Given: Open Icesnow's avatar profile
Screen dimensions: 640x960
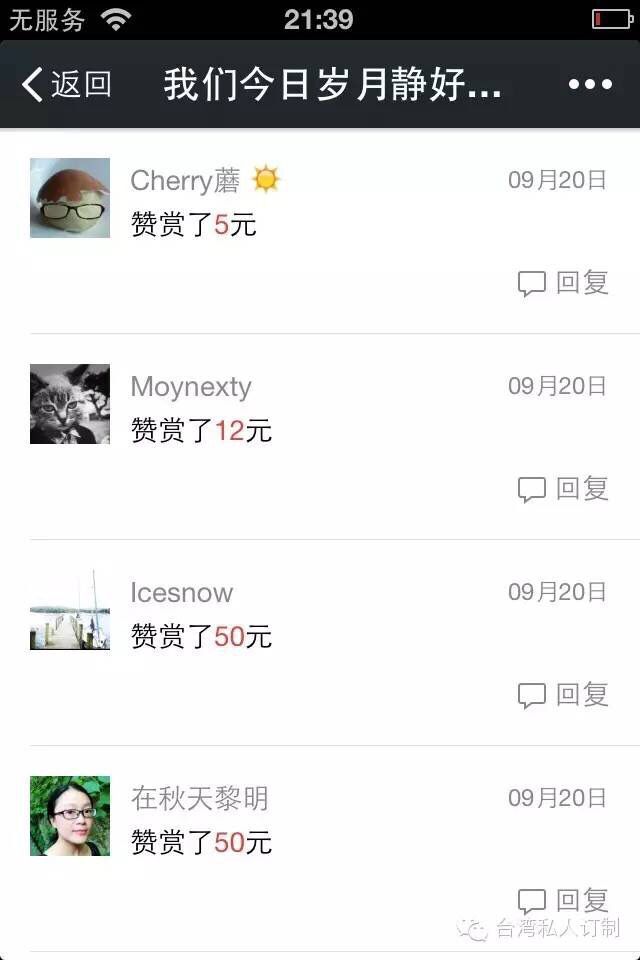Looking at the screenshot, I should point(70,610).
